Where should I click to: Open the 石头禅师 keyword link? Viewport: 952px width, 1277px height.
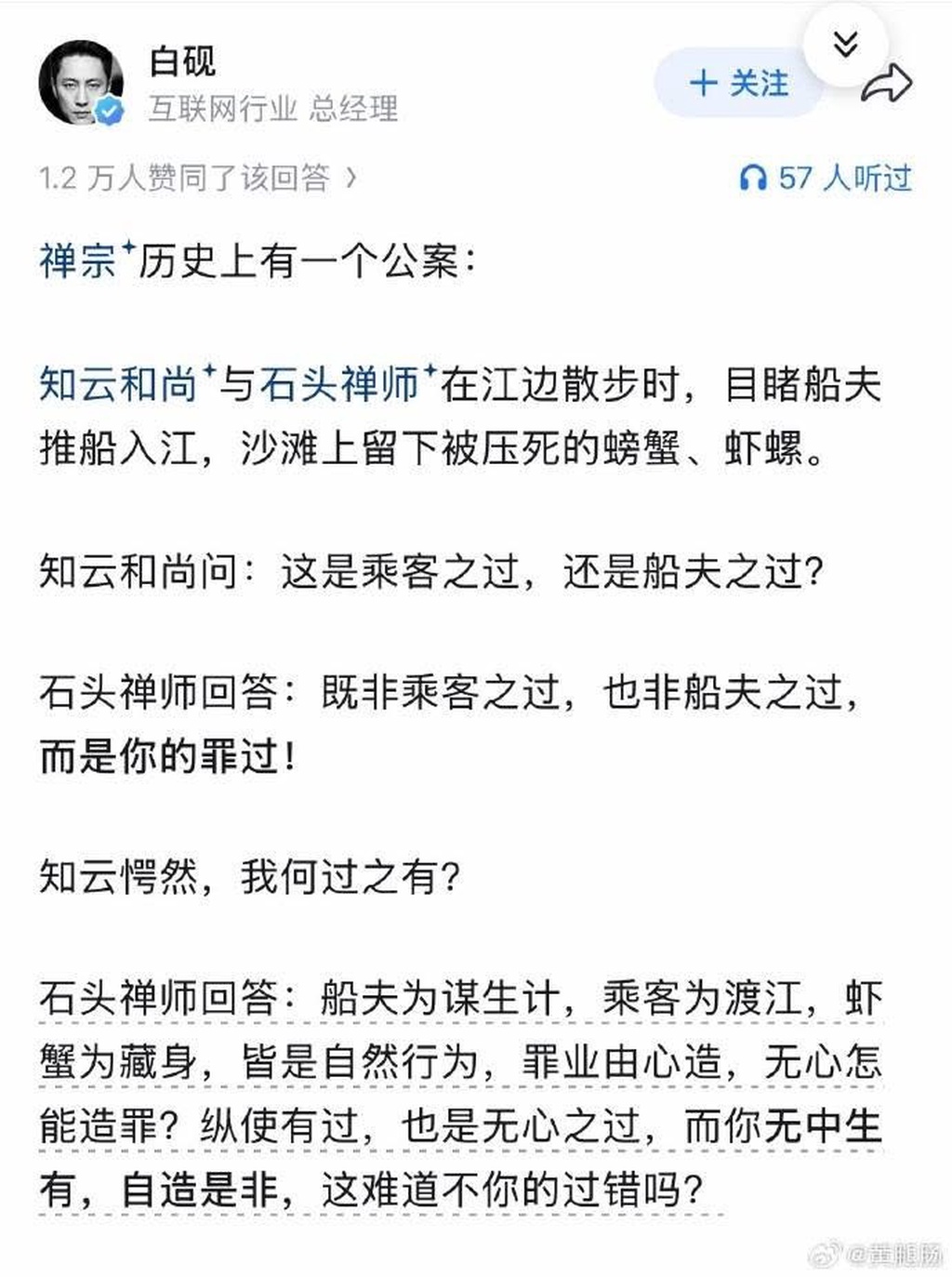point(339,384)
